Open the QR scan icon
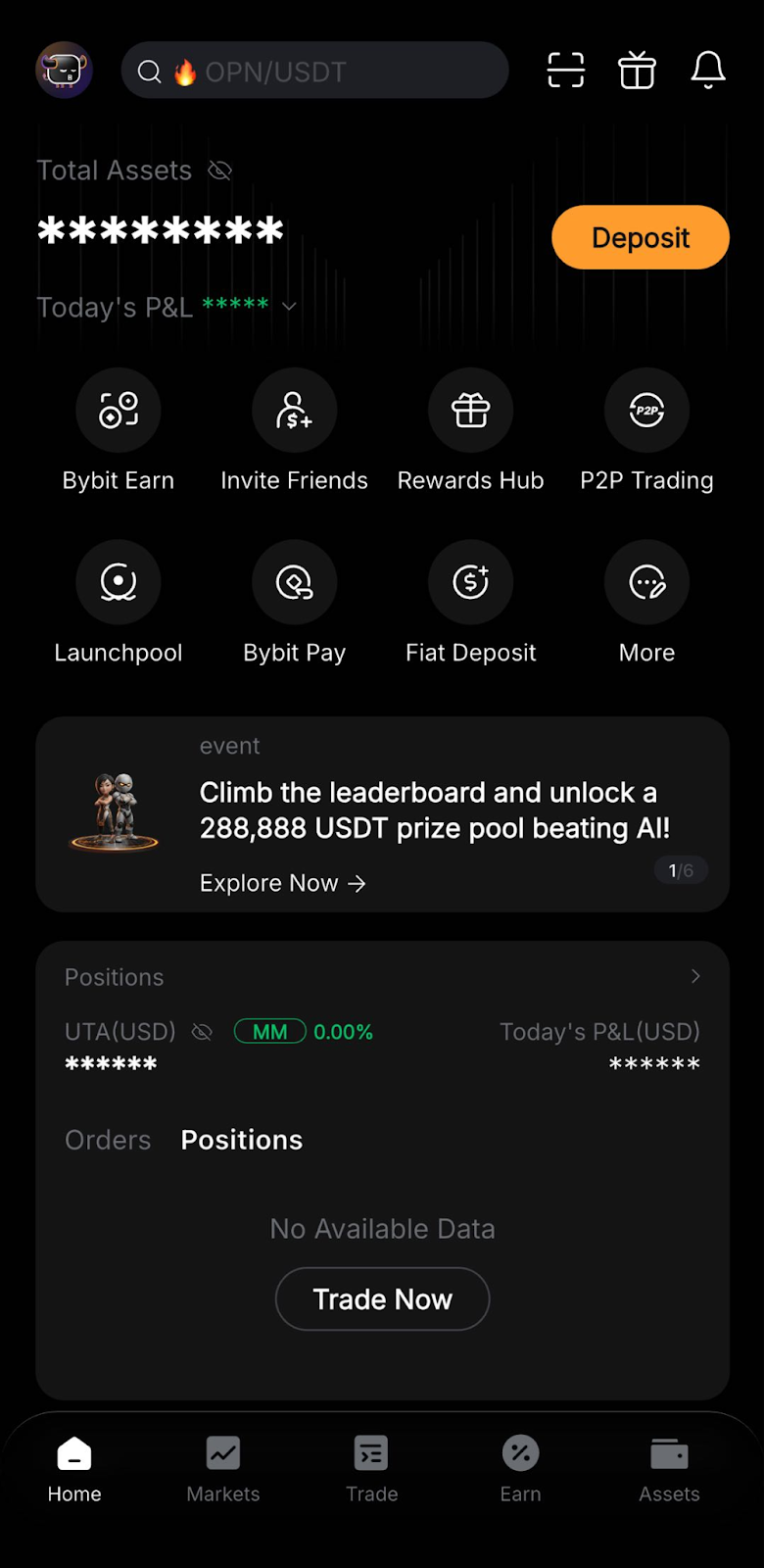 point(565,71)
